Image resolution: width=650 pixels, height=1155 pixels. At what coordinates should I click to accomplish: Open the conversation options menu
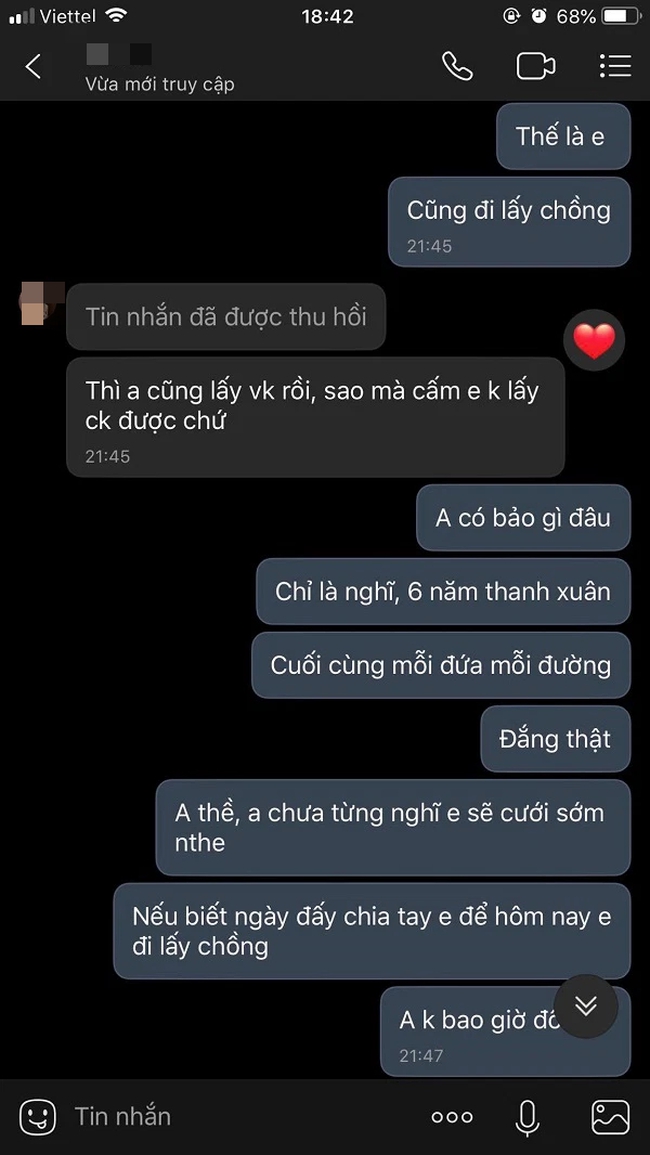(614, 66)
